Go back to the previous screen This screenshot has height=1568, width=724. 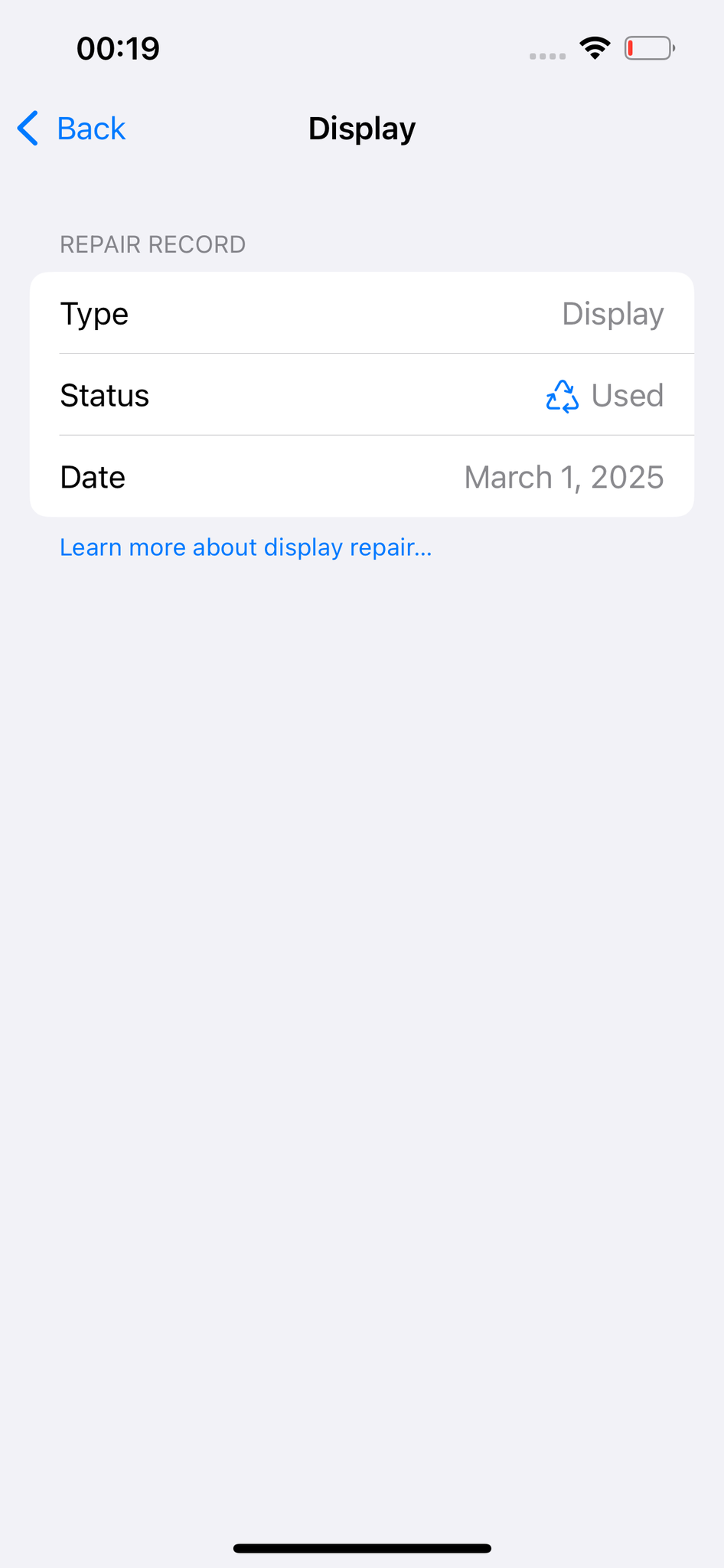click(x=71, y=129)
